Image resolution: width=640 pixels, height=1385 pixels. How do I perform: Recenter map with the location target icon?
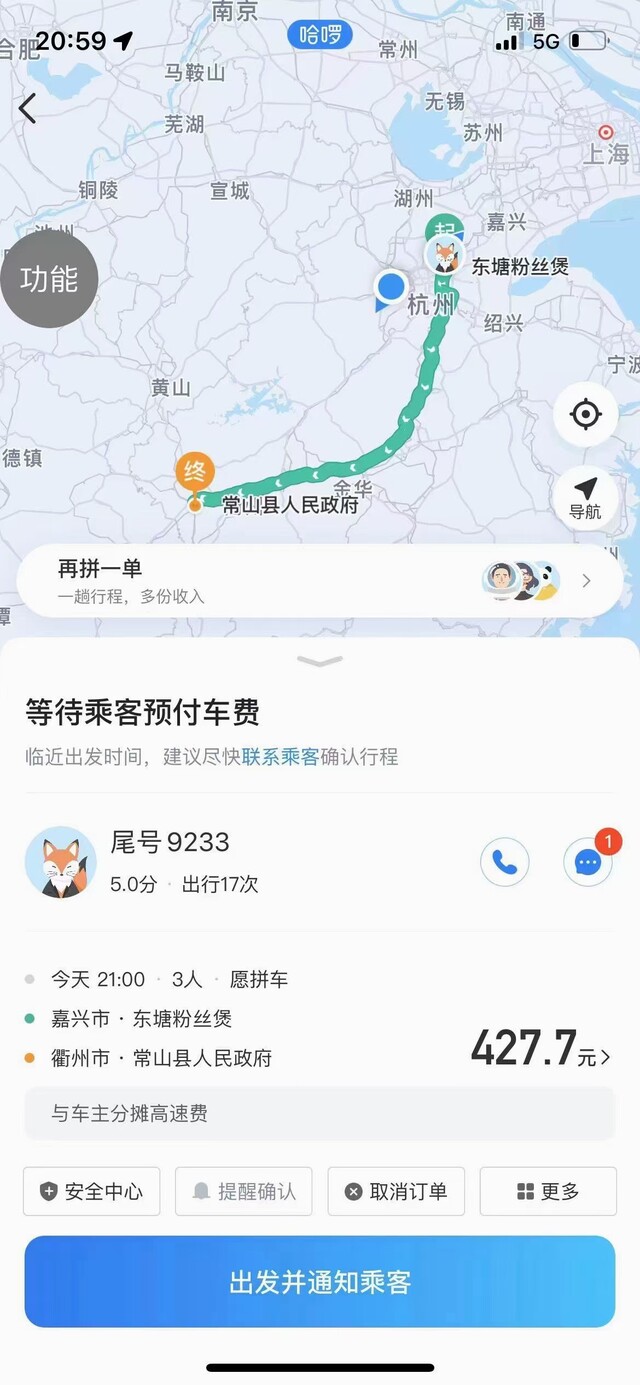[x=585, y=414]
